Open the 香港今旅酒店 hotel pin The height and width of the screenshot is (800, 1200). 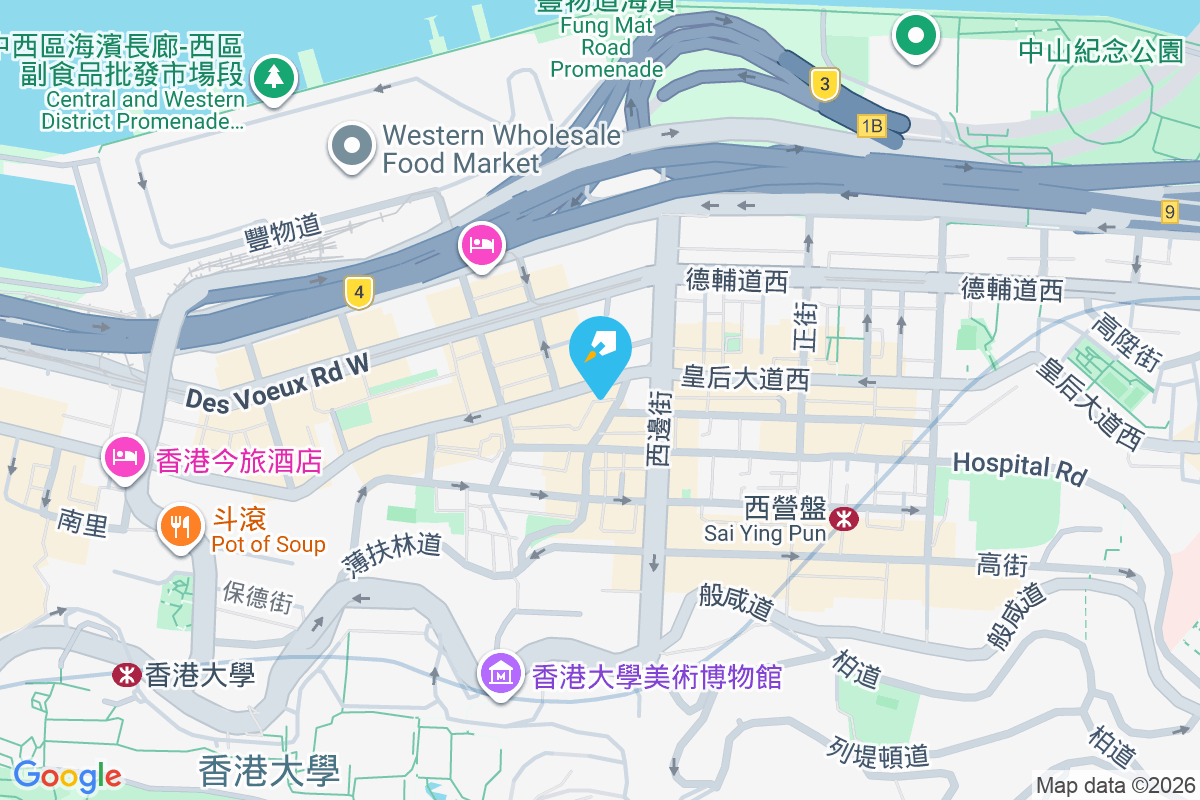[123, 459]
